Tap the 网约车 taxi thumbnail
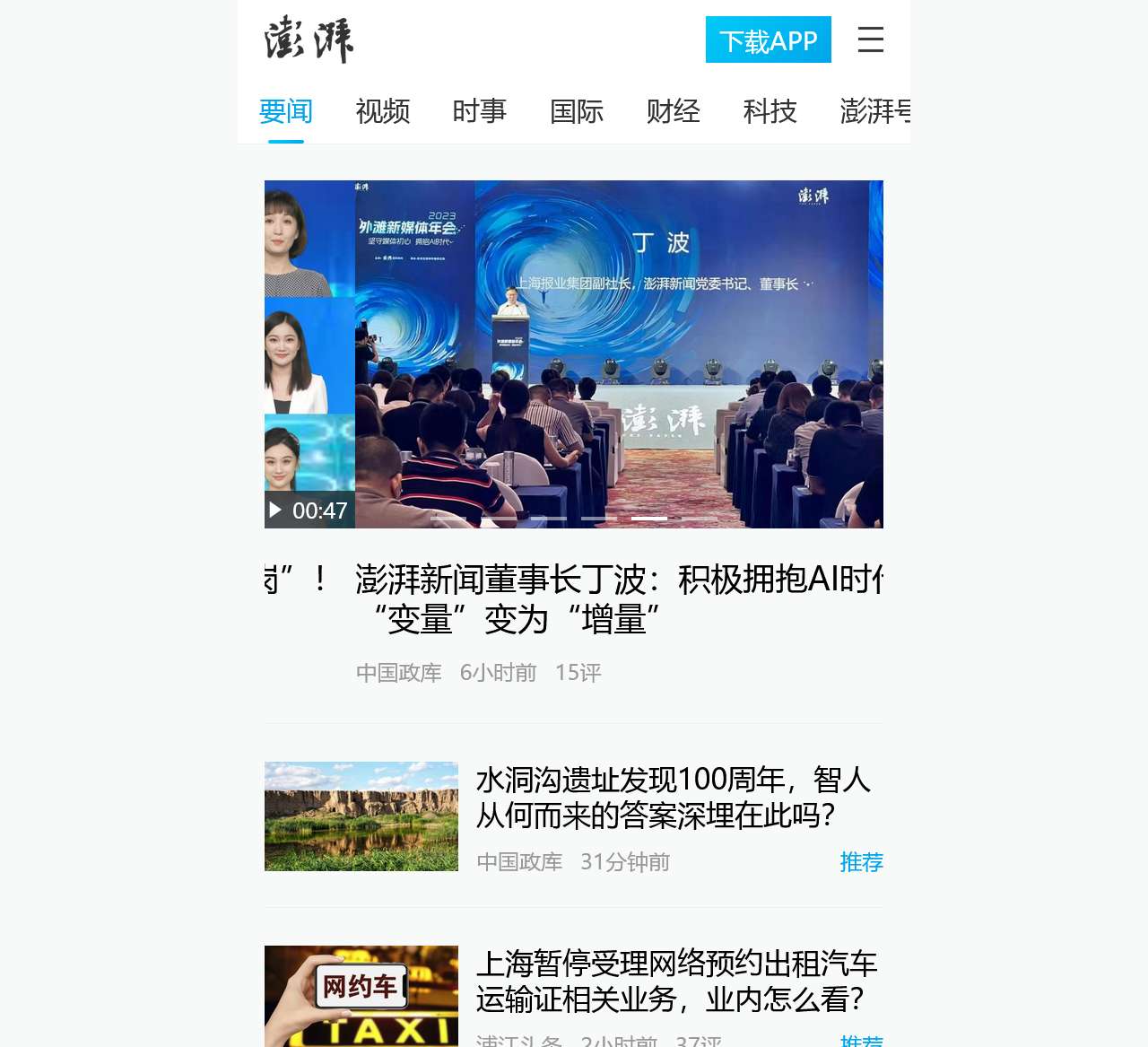The width and height of the screenshot is (1148, 1047). 361,996
